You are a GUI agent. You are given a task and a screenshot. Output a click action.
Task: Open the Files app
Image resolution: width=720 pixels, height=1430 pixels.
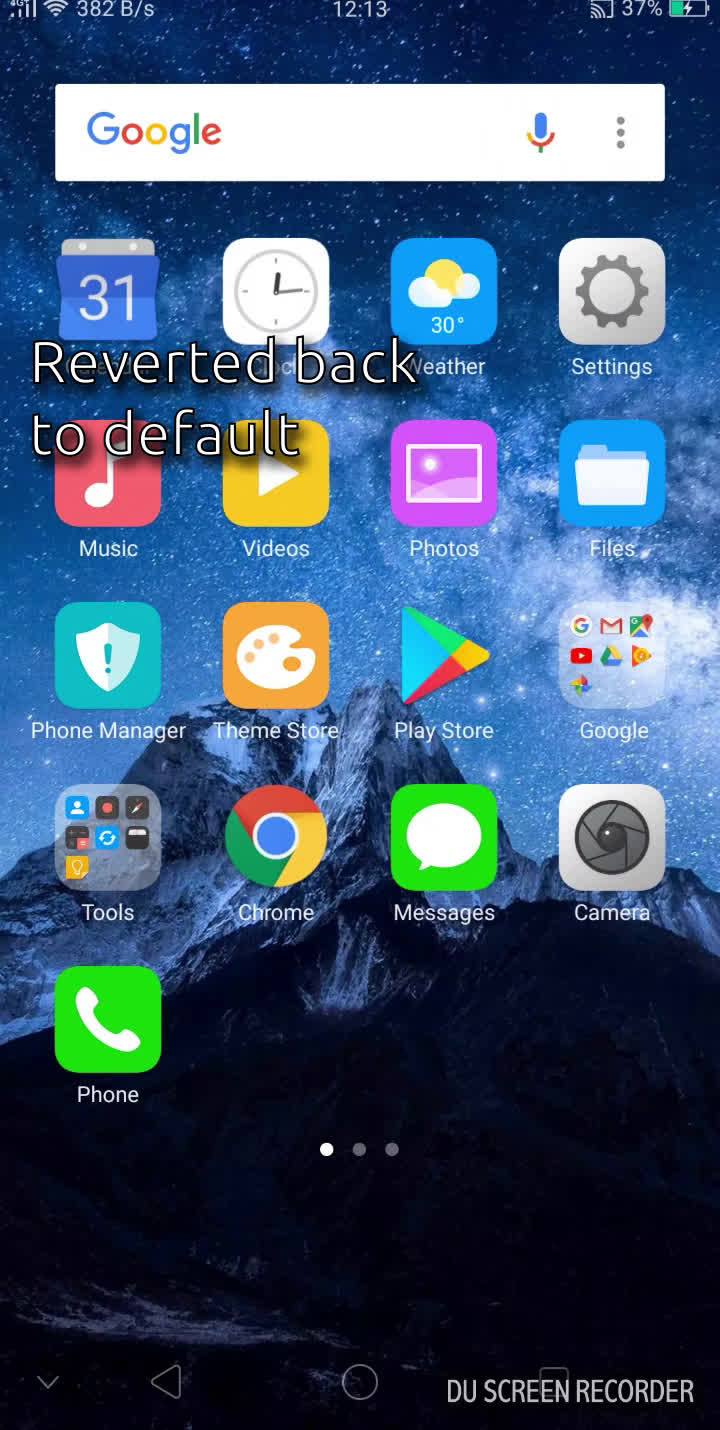(x=612, y=473)
